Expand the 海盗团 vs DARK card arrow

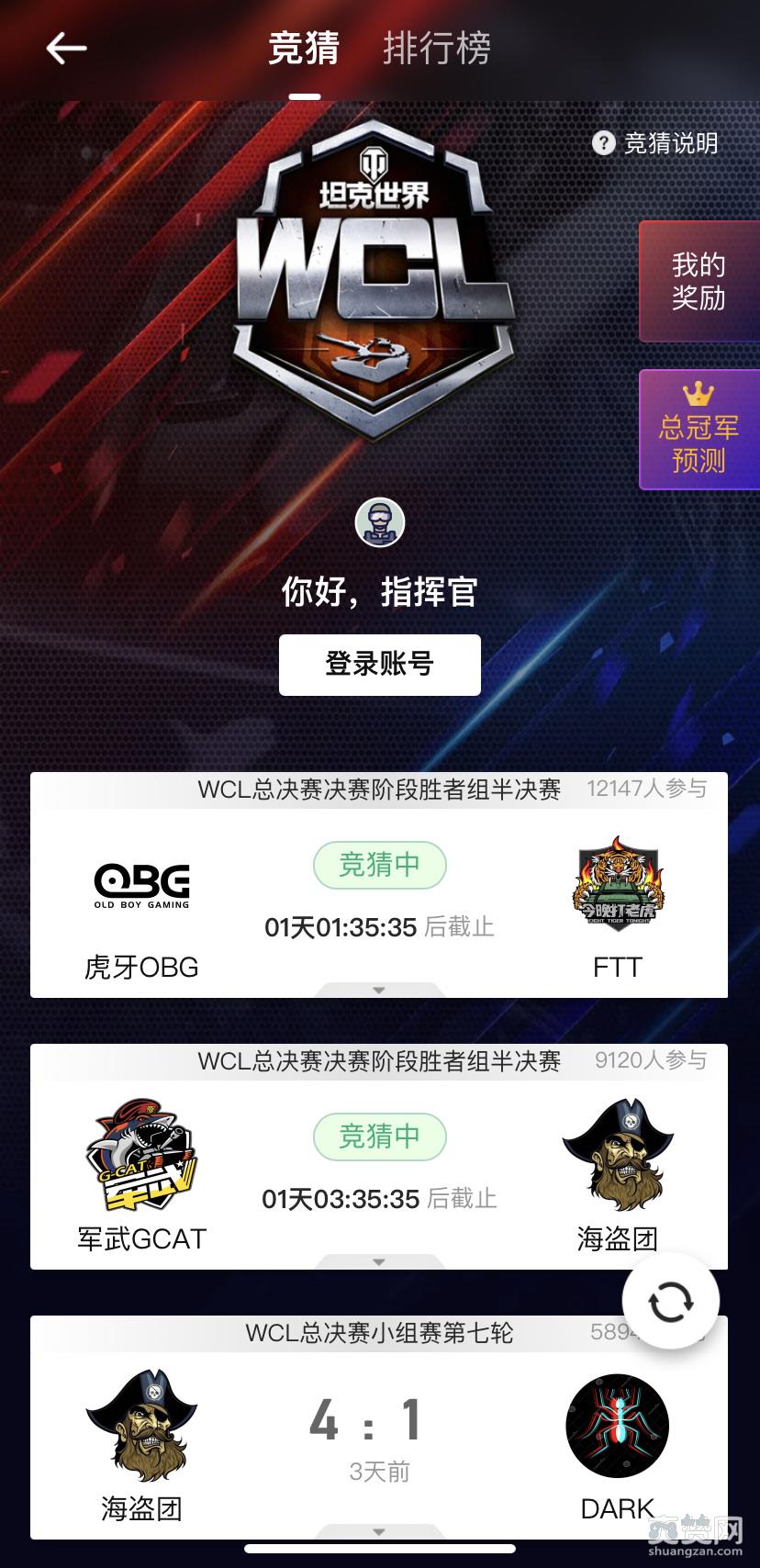pos(379,1532)
